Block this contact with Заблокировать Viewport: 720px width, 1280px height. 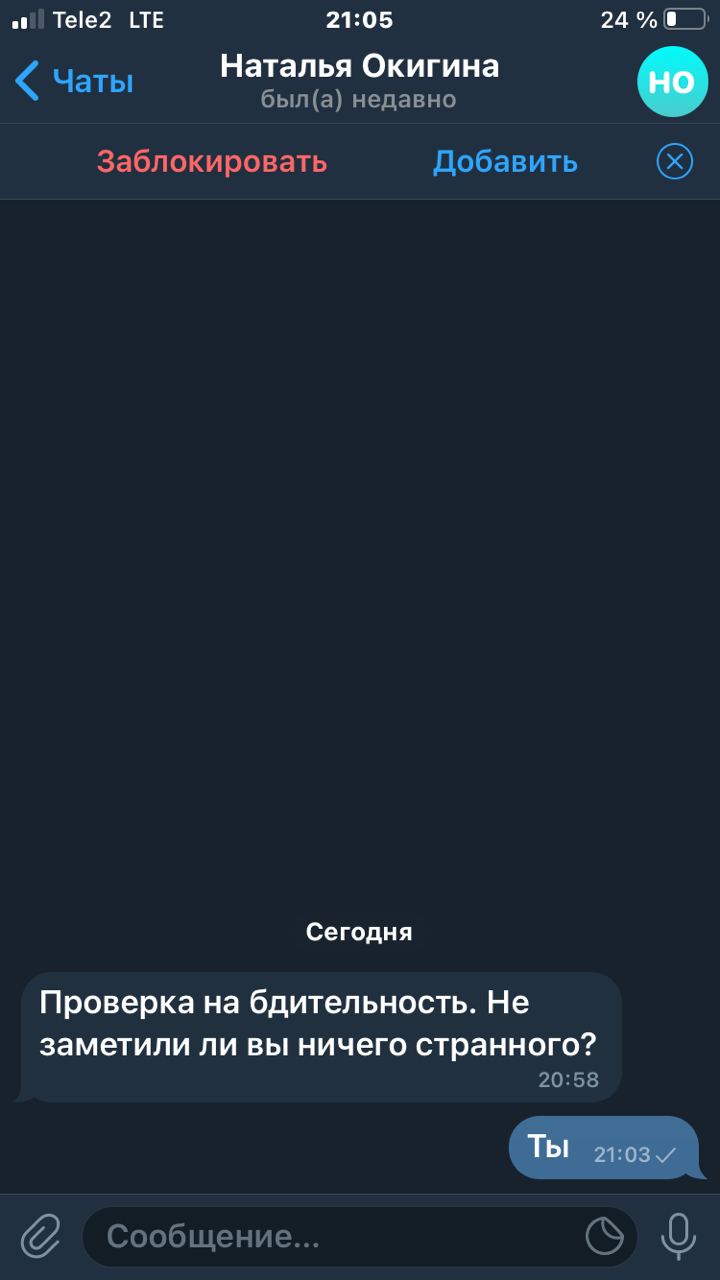tap(212, 161)
